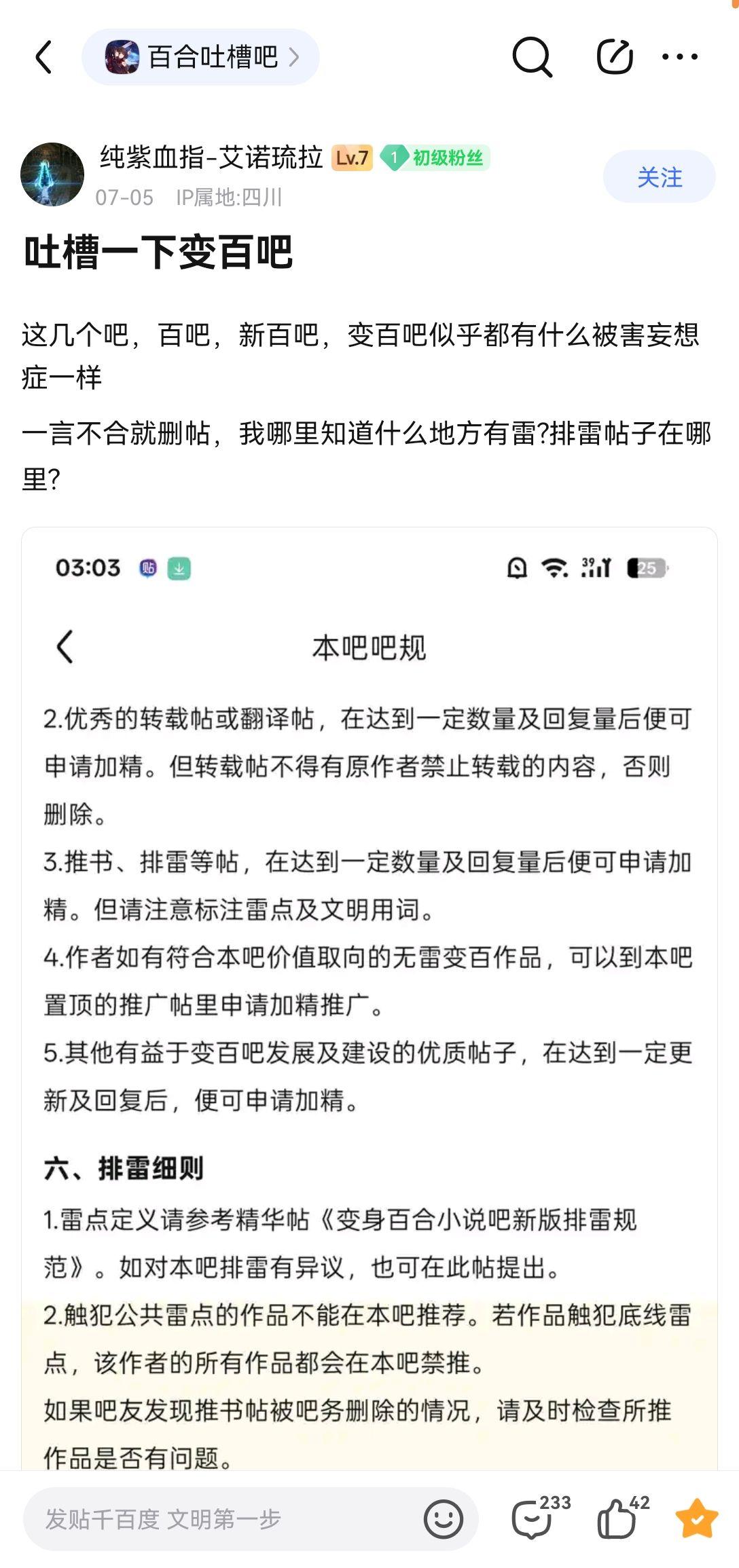Viewport: 739px width, 1568px height.
Task: Follow the author with 关注 button
Action: pyautogui.click(x=659, y=177)
